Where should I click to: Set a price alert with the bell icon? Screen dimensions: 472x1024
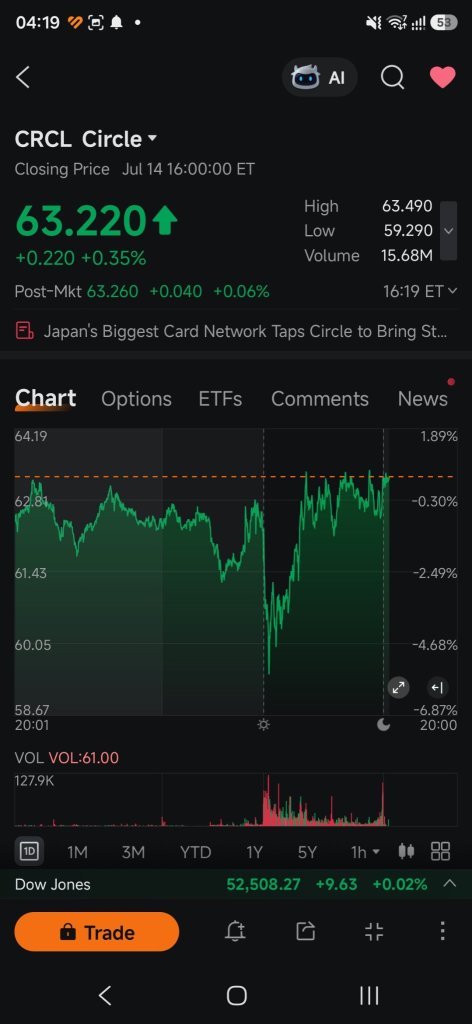tap(235, 931)
